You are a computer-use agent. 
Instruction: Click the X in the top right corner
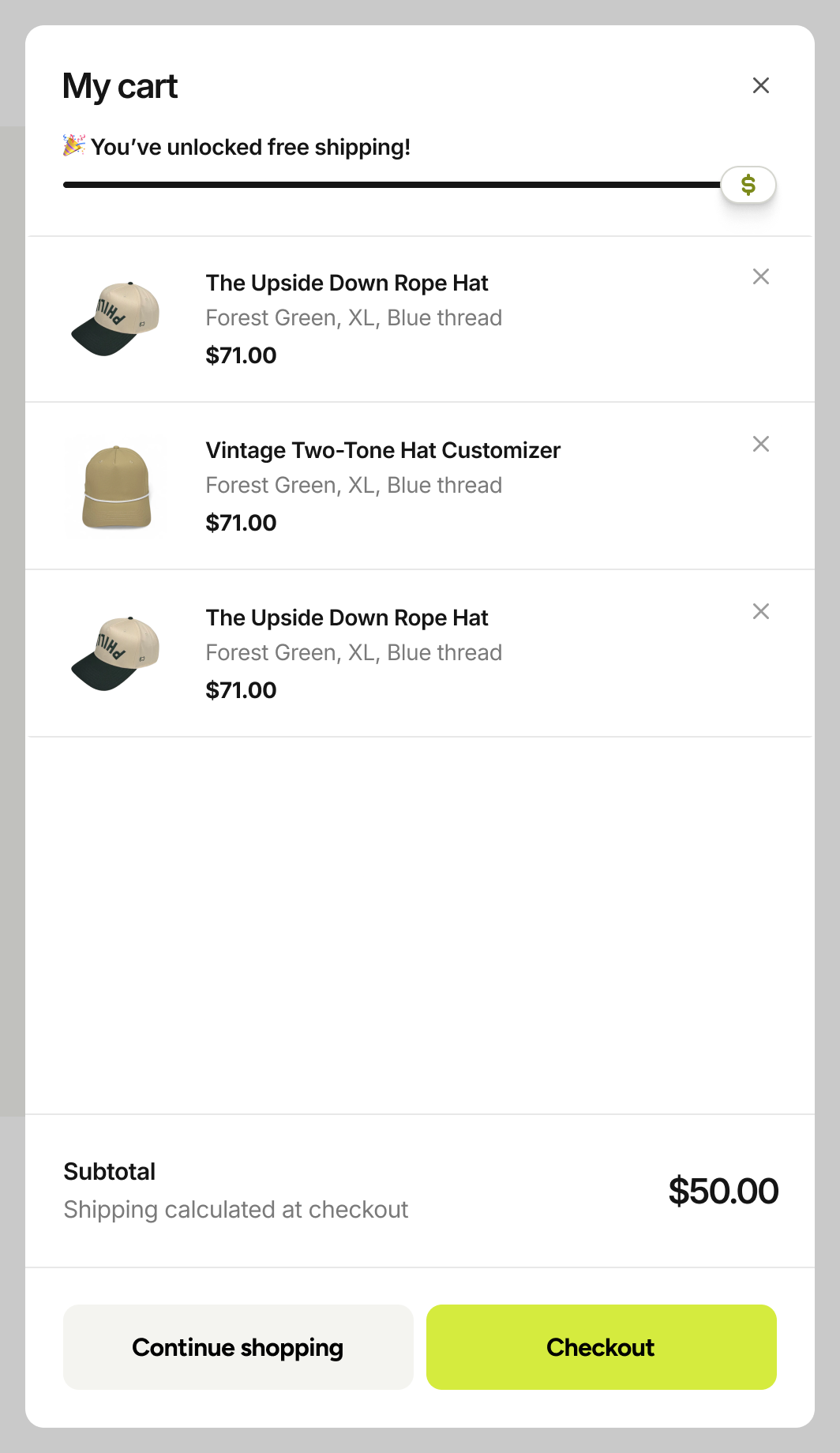click(760, 84)
